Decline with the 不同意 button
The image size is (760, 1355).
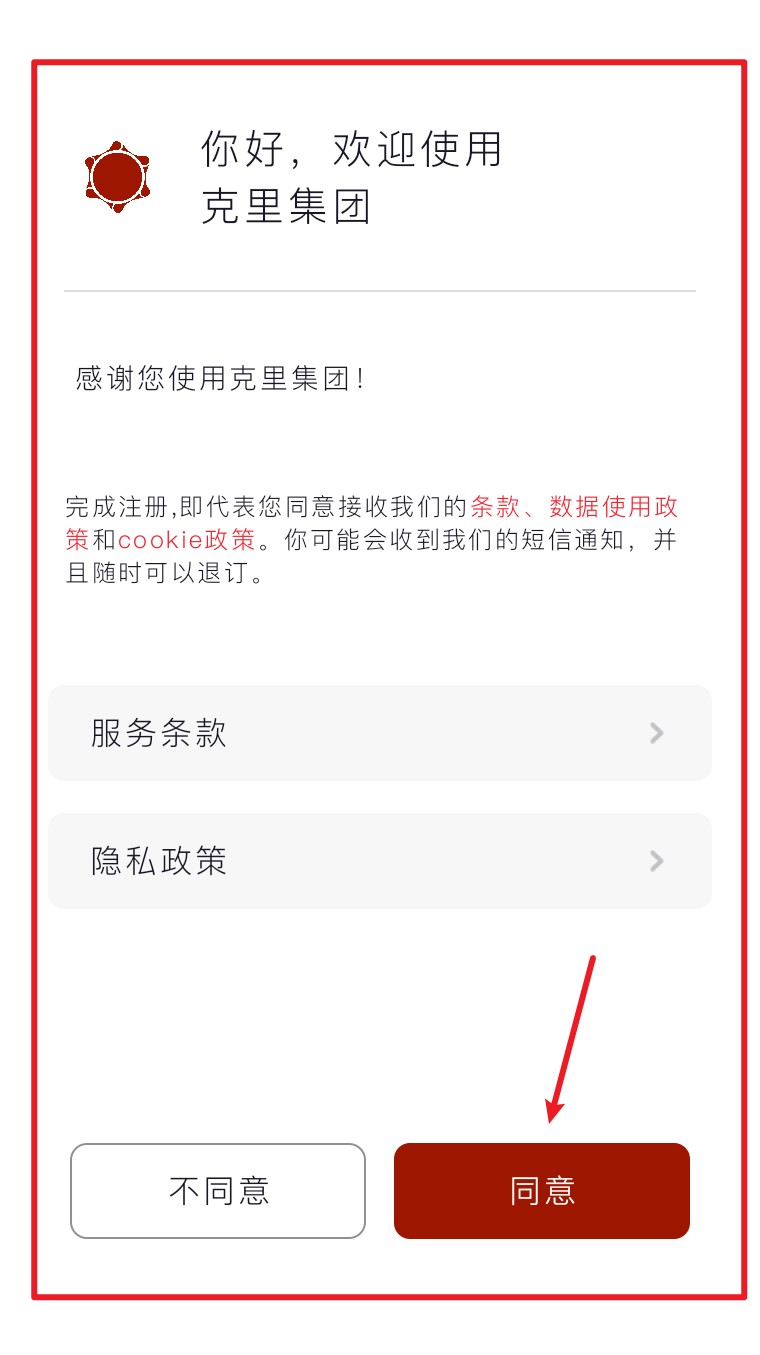click(x=218, y=1190)
